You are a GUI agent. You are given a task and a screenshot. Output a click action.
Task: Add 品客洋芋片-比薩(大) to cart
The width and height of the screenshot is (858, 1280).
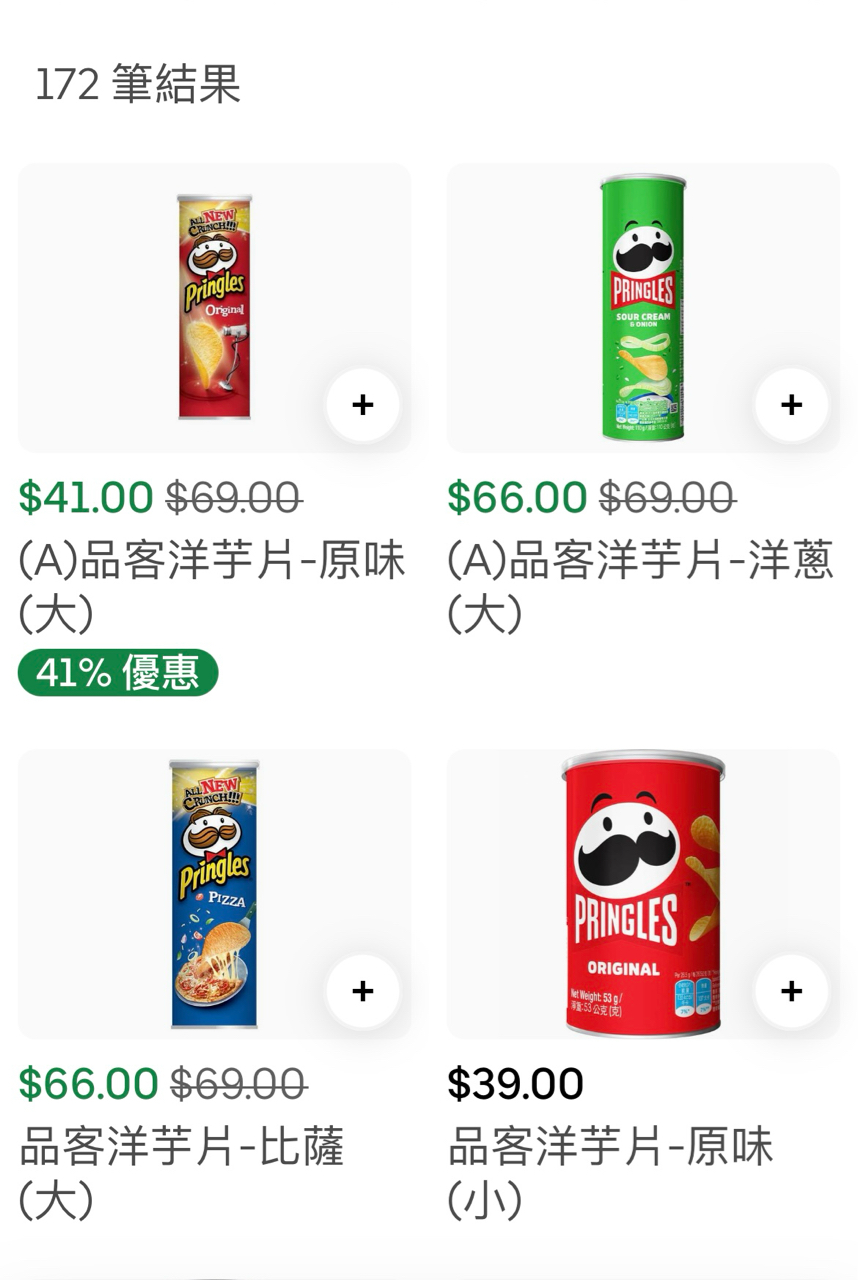pyautogui.click(x=363, y=991)
